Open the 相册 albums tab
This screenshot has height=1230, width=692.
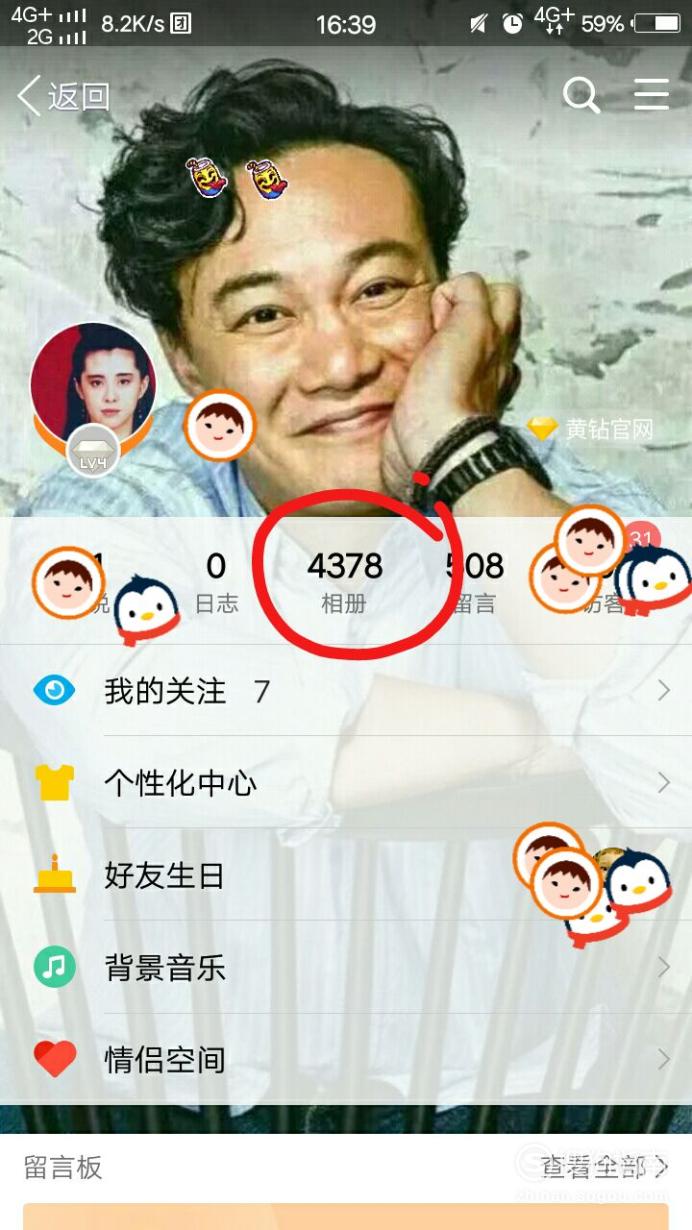[x=345, y=581]
